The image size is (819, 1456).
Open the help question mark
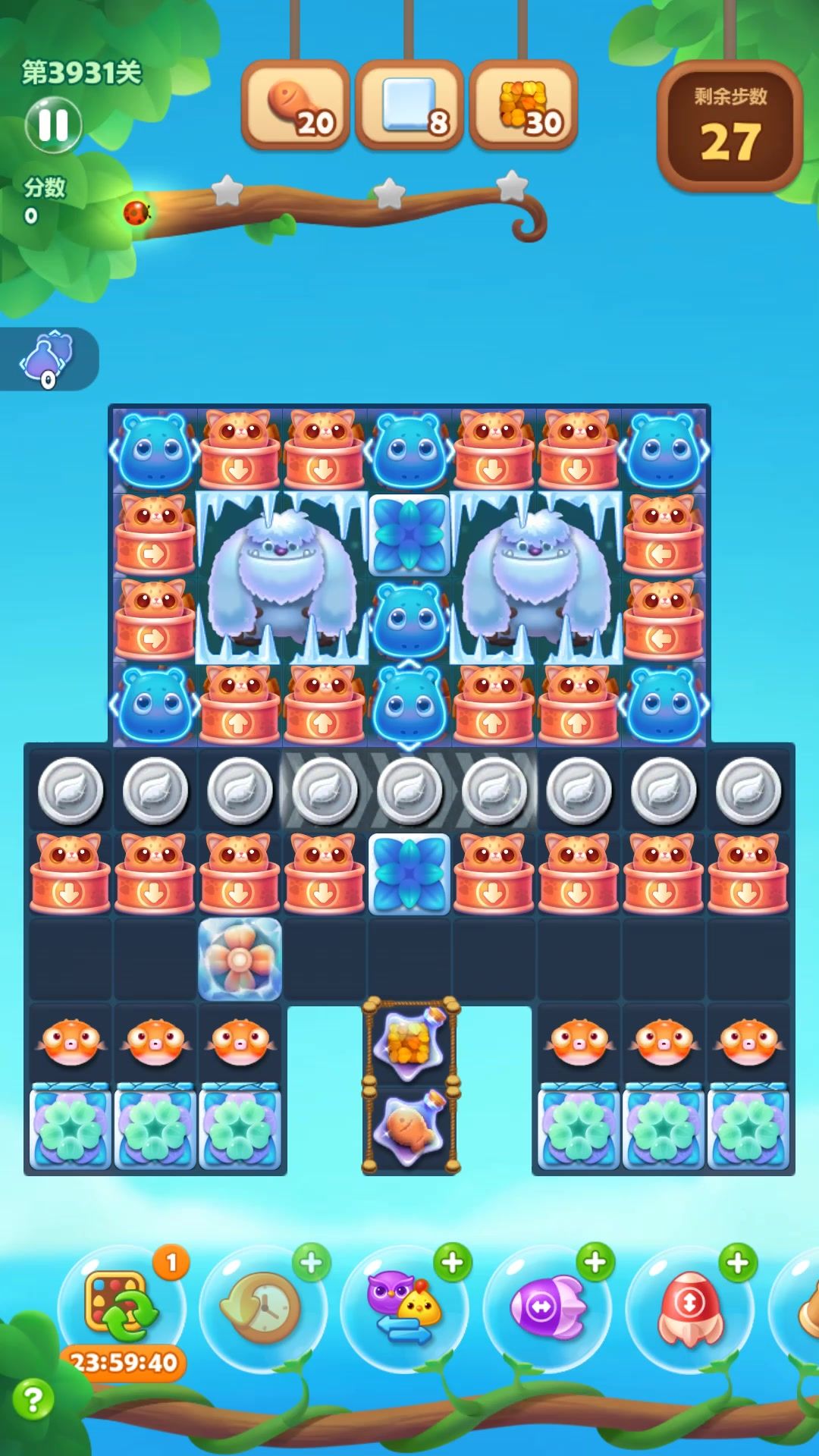tap(33, 1399)
